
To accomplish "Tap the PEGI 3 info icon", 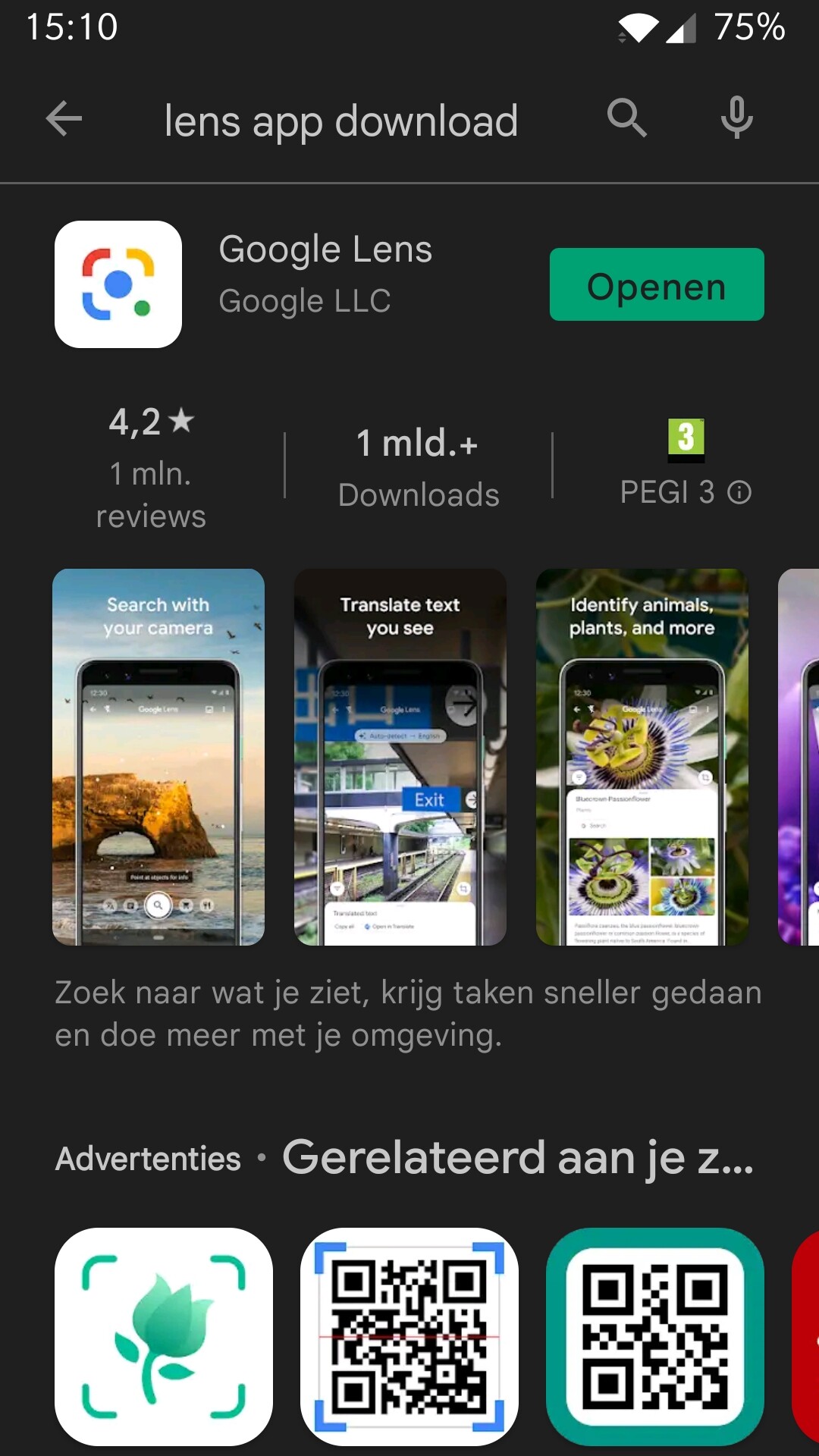I will 739,493.
